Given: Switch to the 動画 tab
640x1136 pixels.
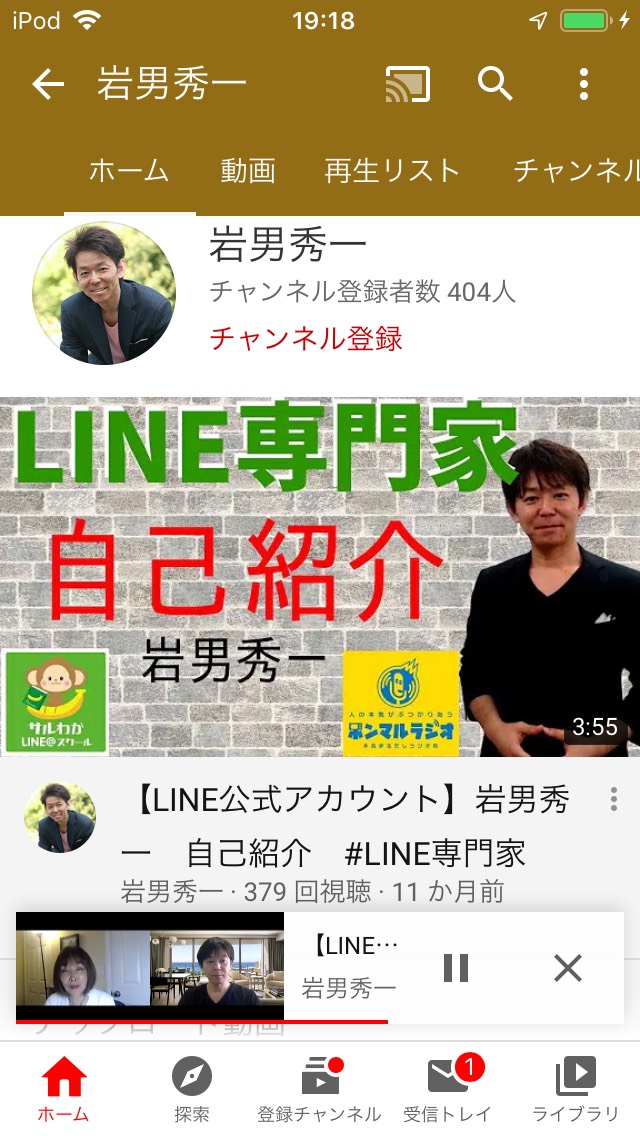Looking at the screenshot, I should click(x=248, y=172).
